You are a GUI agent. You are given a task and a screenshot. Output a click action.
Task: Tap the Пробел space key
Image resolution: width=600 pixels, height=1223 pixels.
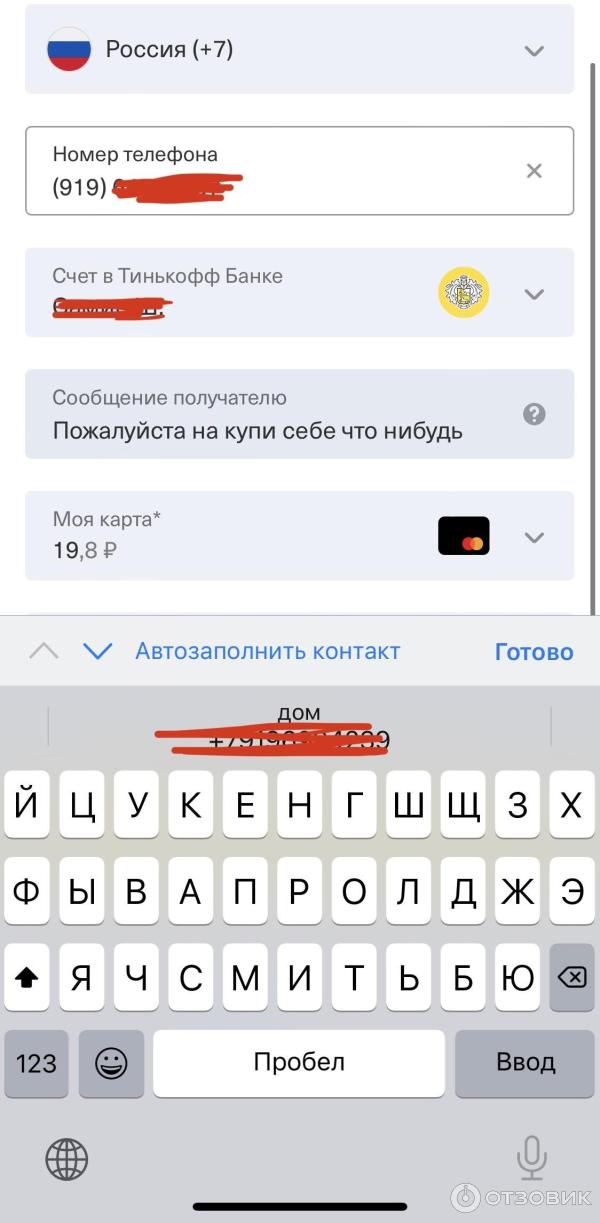click(x=298, y=1063)
